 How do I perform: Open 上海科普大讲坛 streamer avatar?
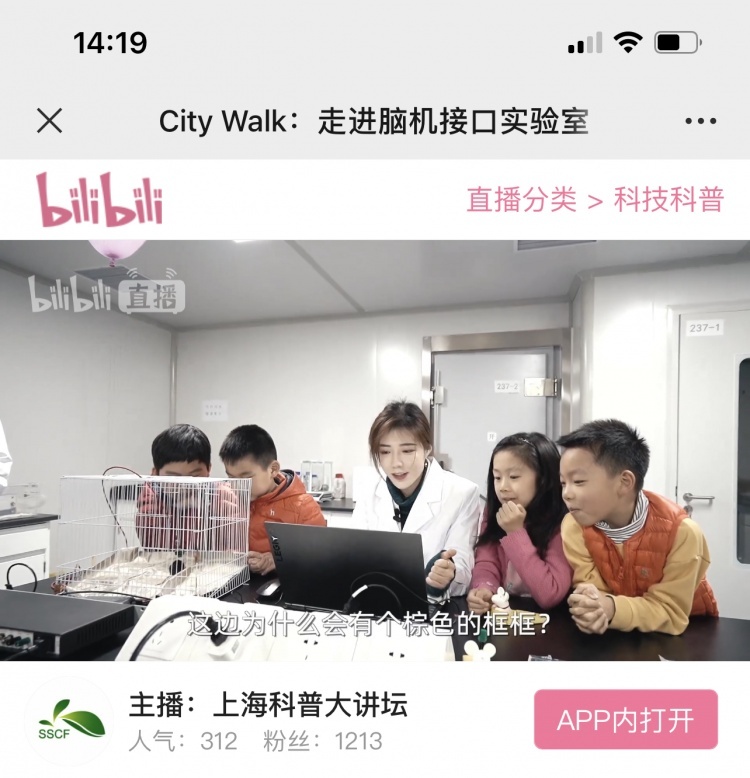tap(70, 719)
